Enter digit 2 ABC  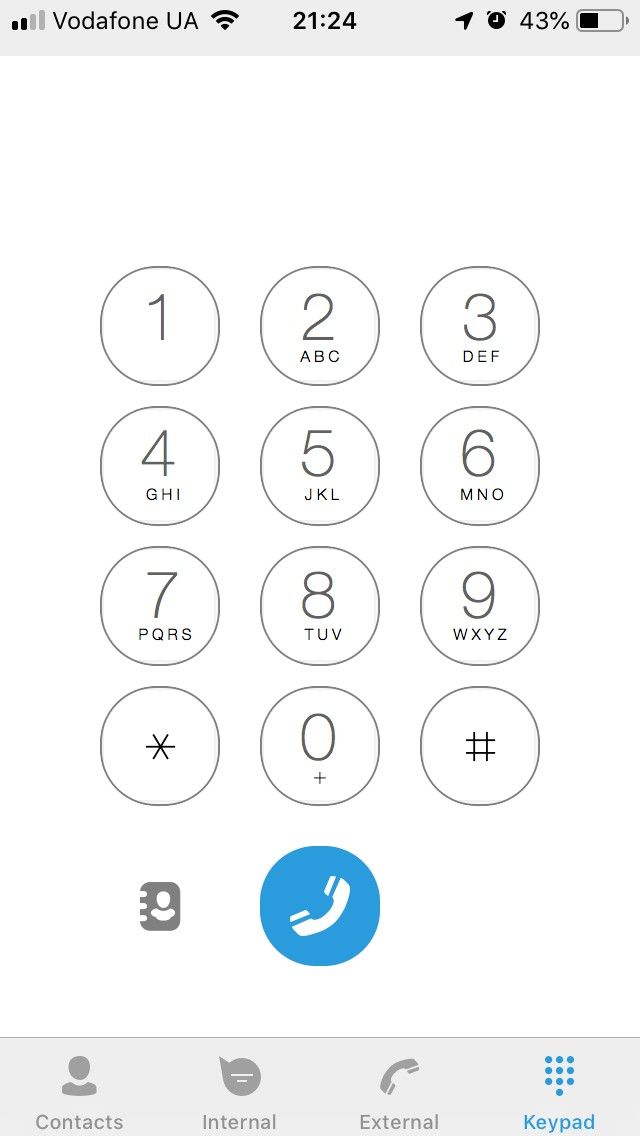tap(320, 326)
